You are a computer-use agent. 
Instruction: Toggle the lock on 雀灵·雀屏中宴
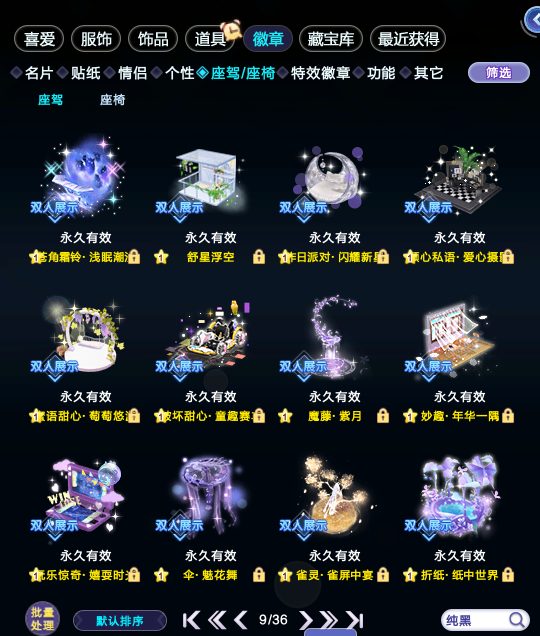[x=383, y=575]
